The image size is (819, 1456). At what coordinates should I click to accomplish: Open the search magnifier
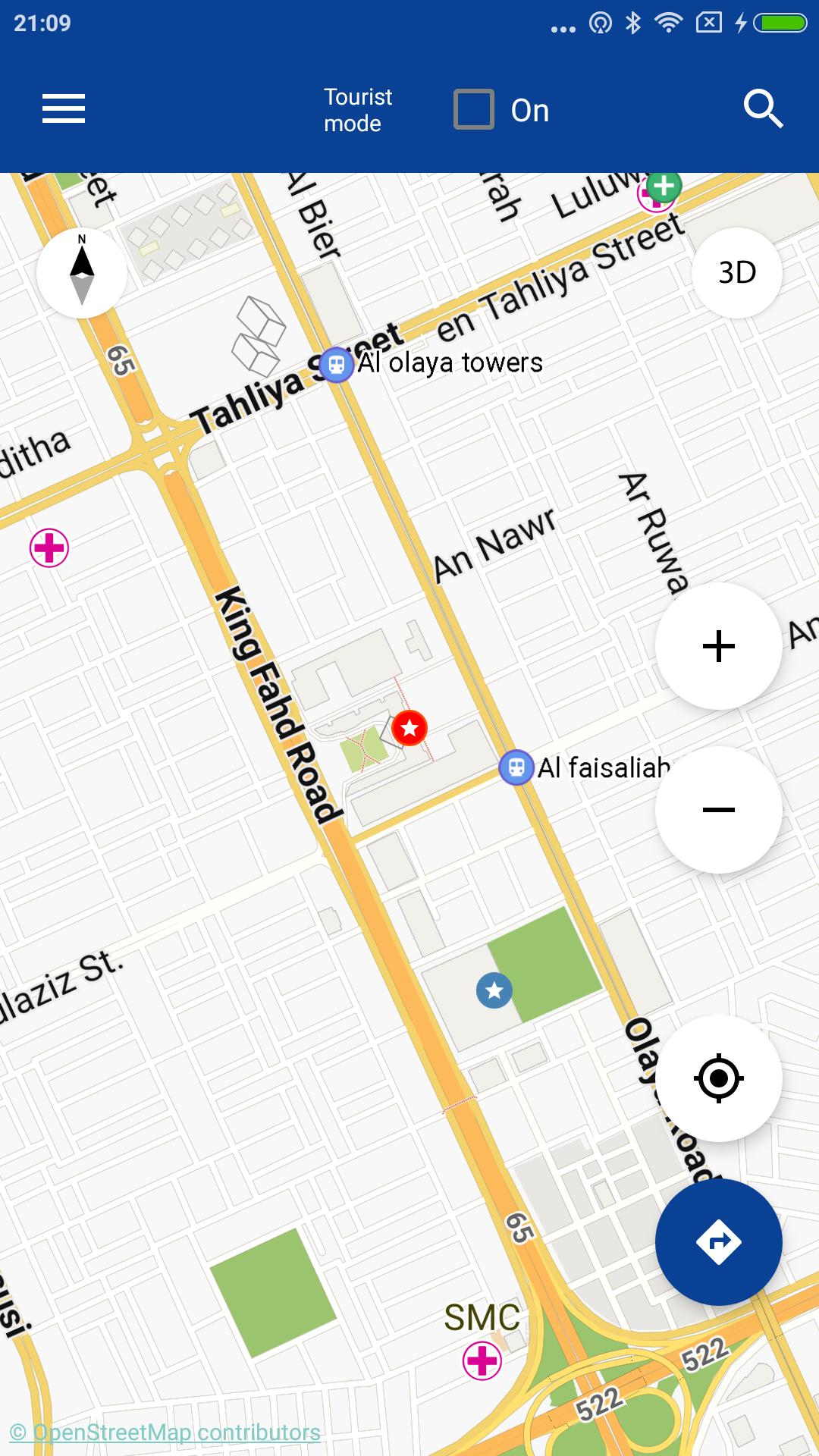tap(763, 109)
